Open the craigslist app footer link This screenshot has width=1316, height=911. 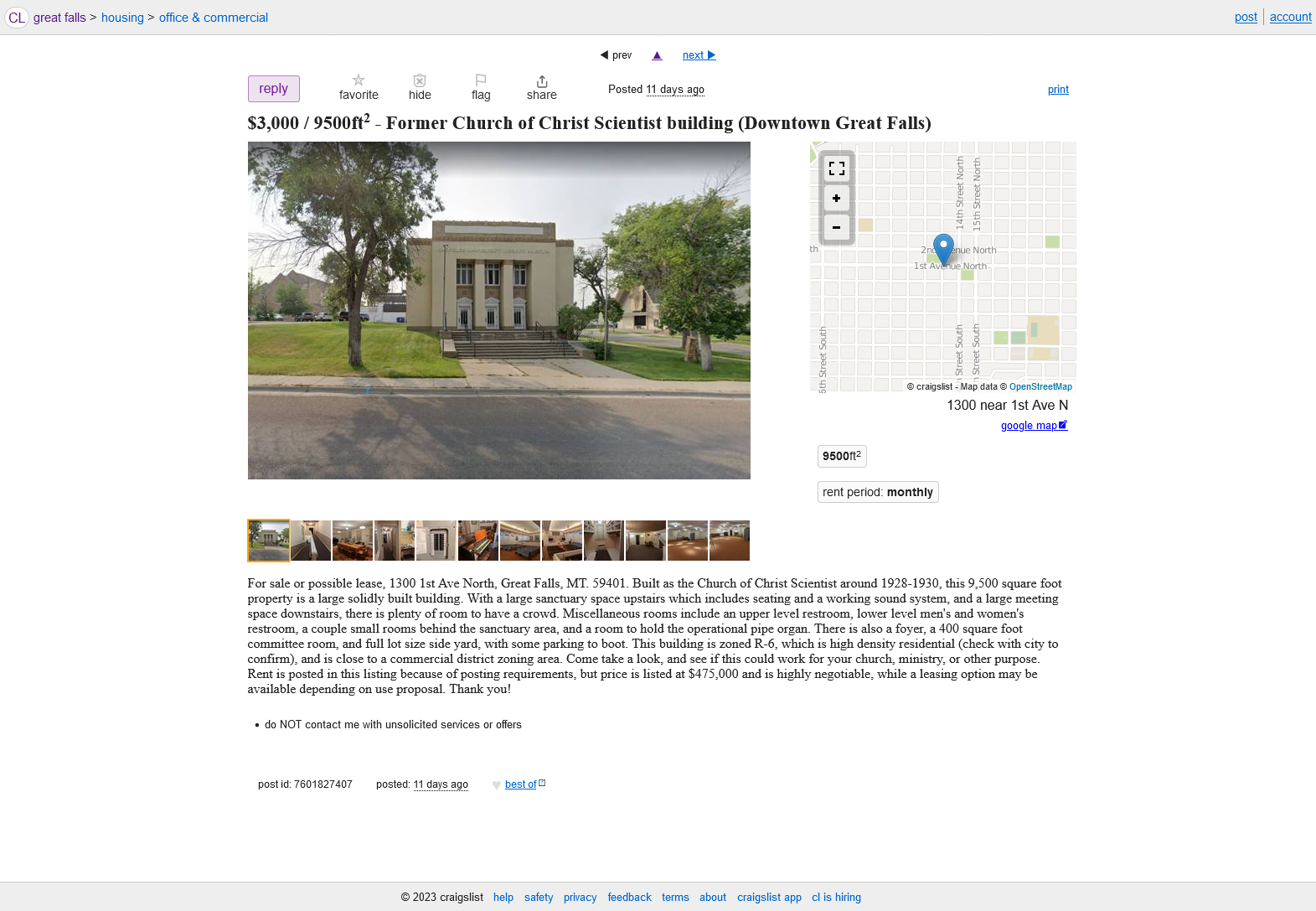[769, 898]
